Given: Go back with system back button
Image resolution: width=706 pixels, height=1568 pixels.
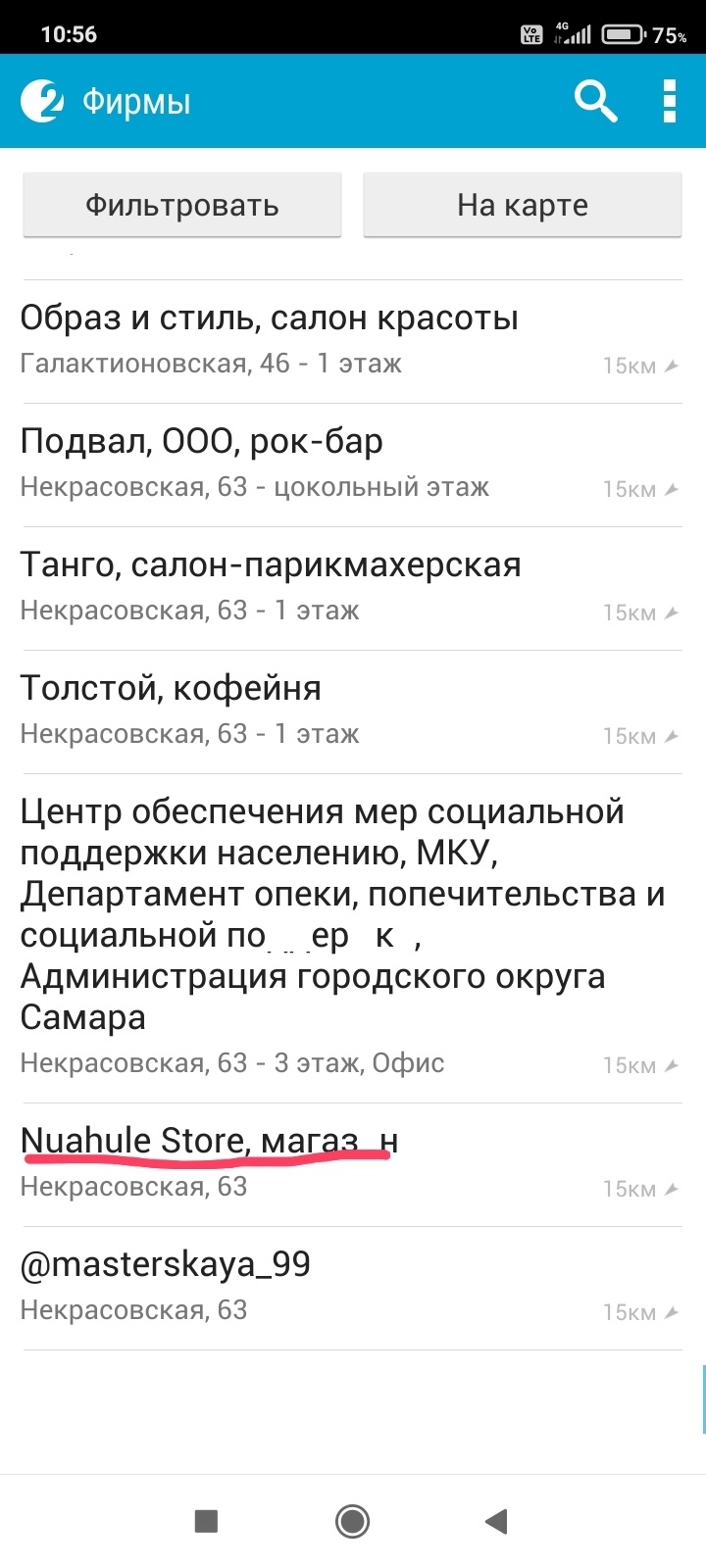Looking at the screenshot, I should tap(496, 1521).
